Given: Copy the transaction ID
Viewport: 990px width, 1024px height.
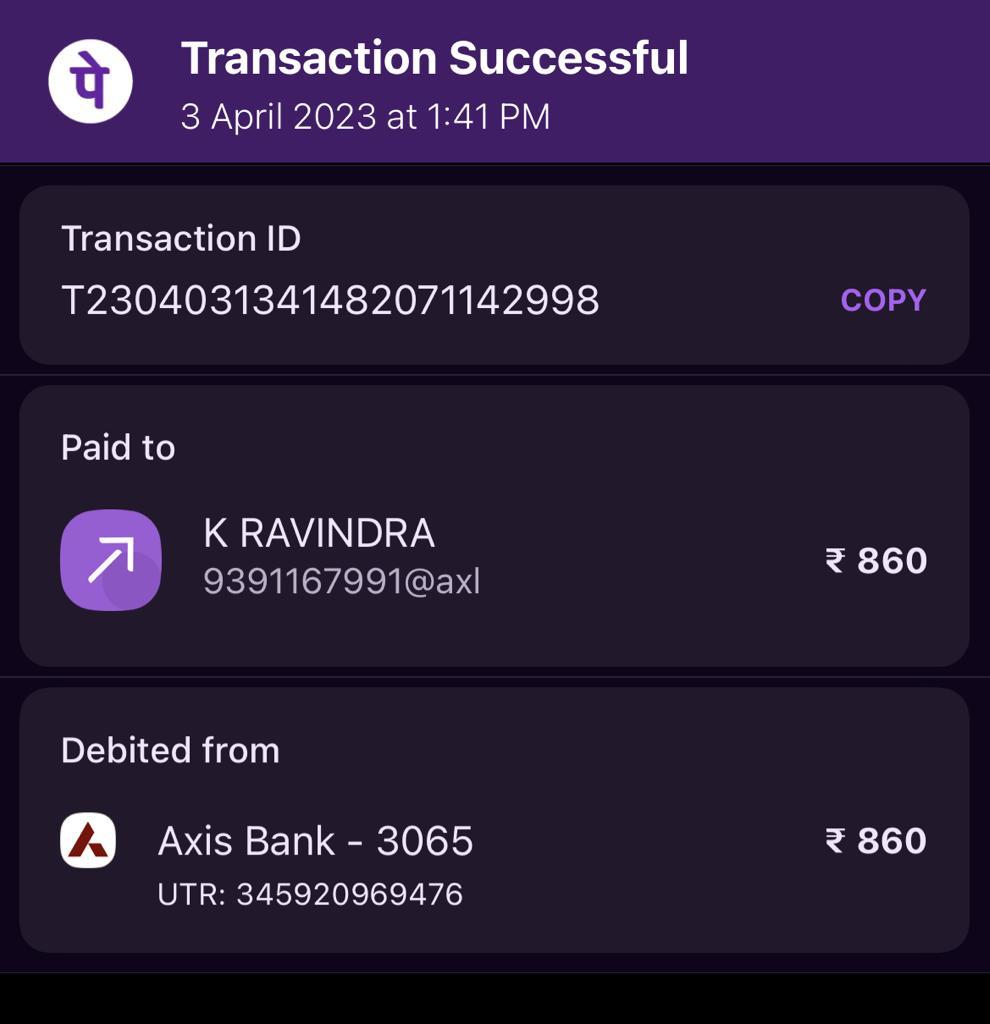Looking at the screenshot, I should [x=883, y=300].
